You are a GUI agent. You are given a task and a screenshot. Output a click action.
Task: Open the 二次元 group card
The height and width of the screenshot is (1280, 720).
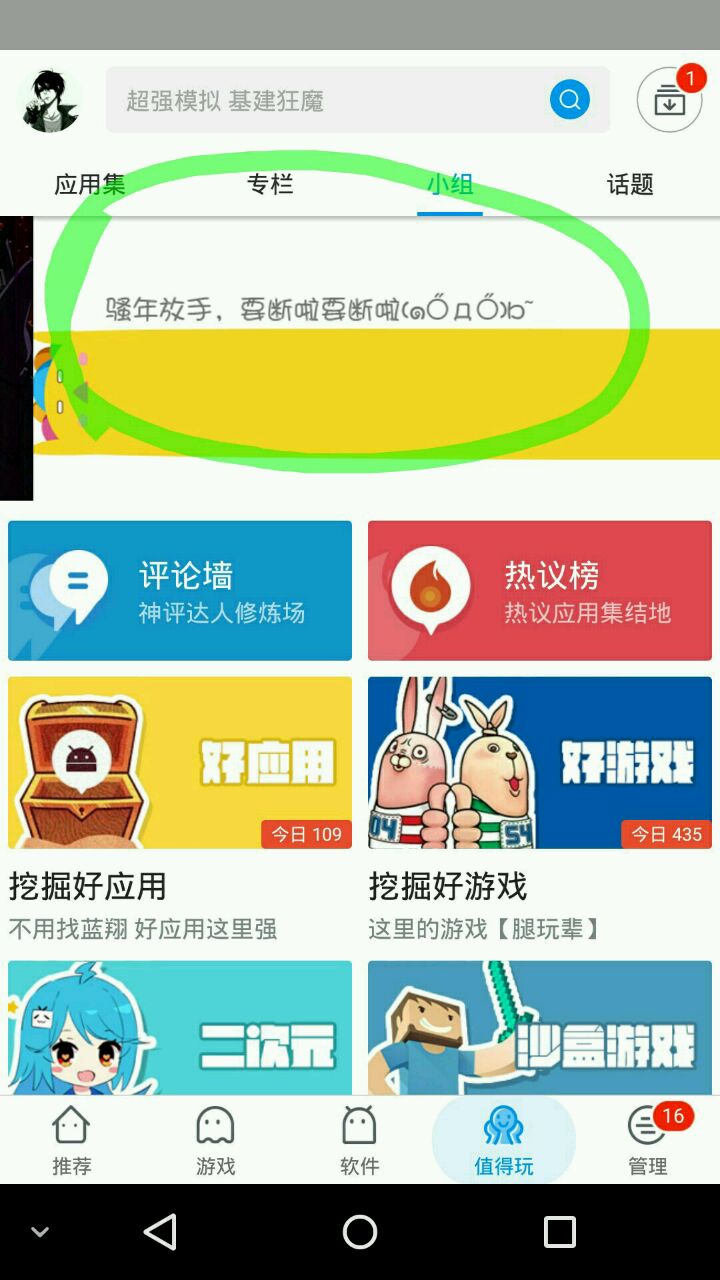180,1027
